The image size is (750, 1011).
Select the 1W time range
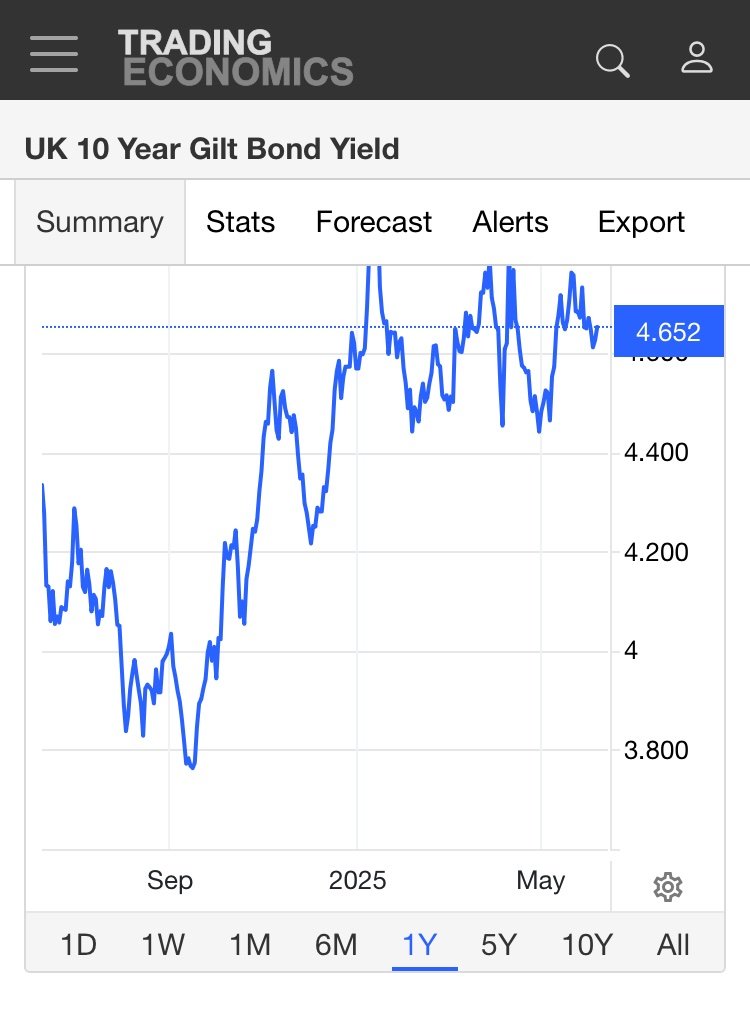[x=164, y=944]
